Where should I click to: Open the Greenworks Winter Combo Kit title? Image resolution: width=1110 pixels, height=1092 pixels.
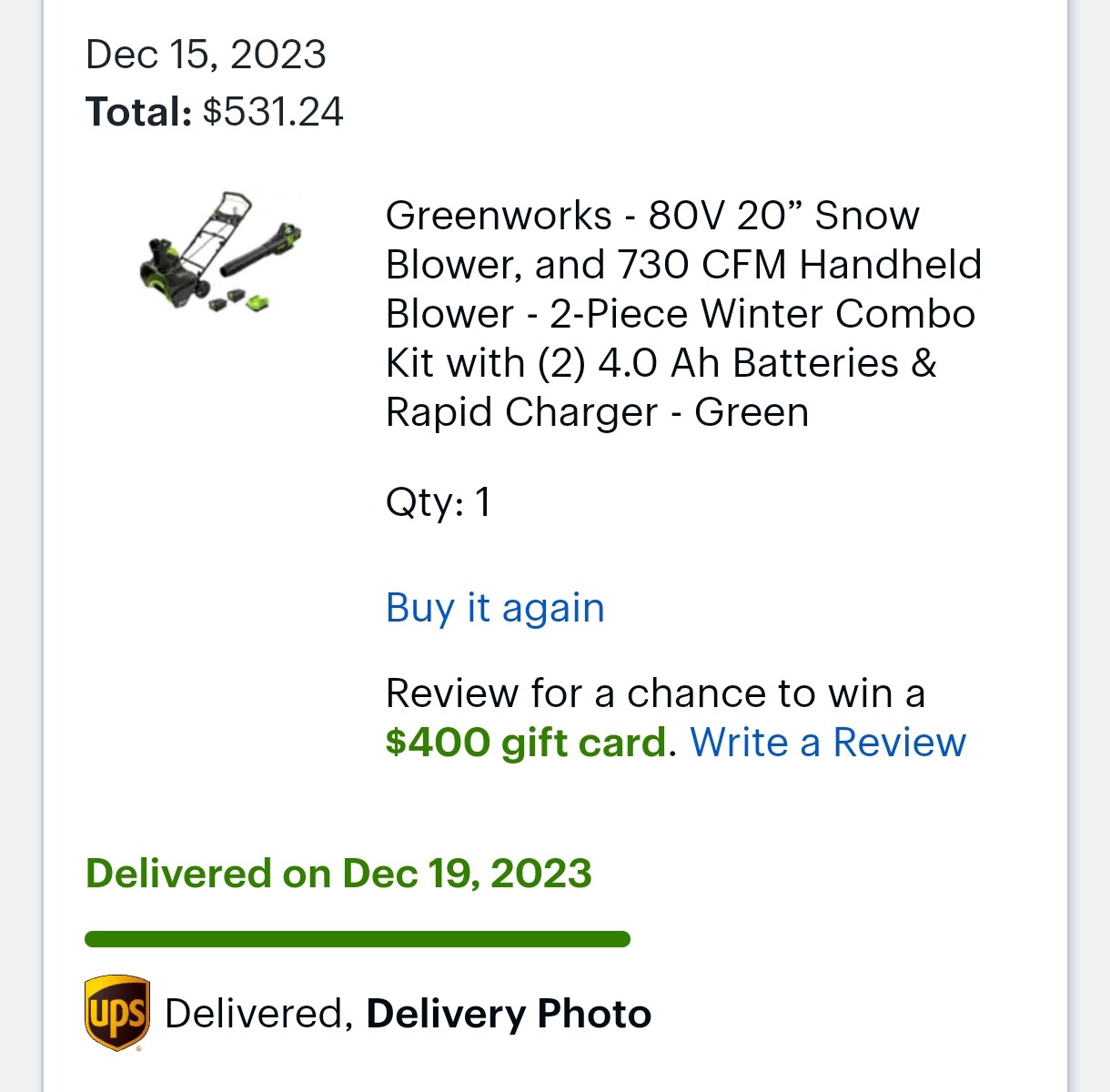pyautogui.click(x=682, y=314)
